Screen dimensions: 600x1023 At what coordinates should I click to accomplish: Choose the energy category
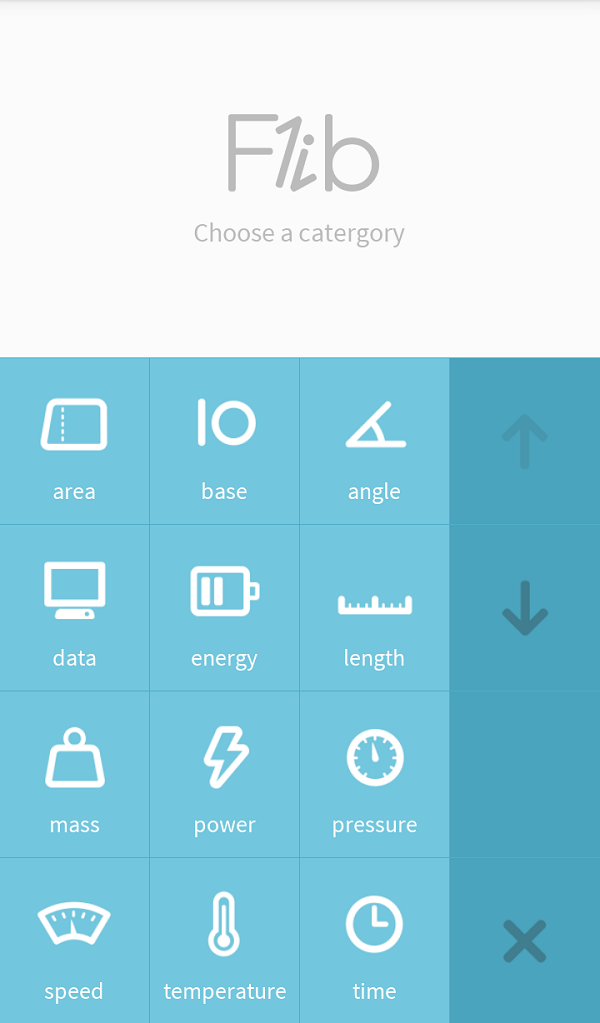pos(224,608)
